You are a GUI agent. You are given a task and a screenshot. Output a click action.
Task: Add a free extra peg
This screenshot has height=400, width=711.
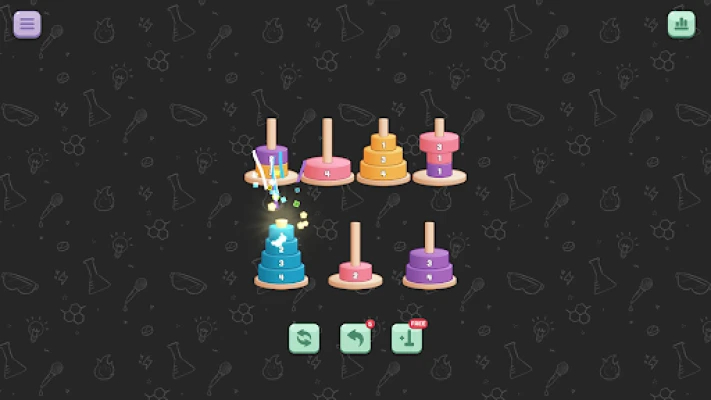[406, 338]
